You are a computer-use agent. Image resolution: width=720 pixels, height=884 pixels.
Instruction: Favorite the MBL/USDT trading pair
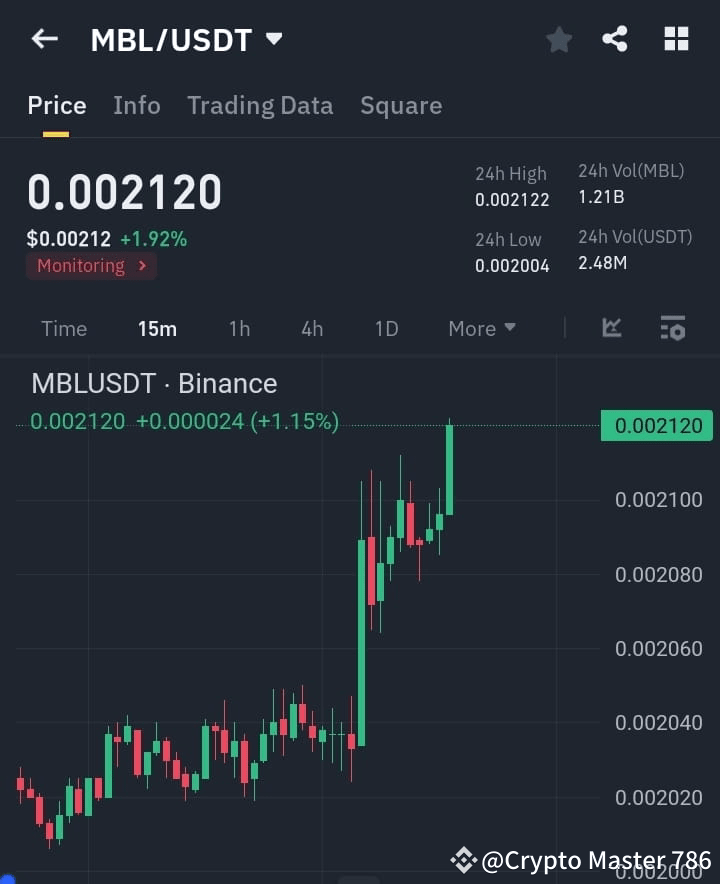pyautogui.click(x=558, y=40)
